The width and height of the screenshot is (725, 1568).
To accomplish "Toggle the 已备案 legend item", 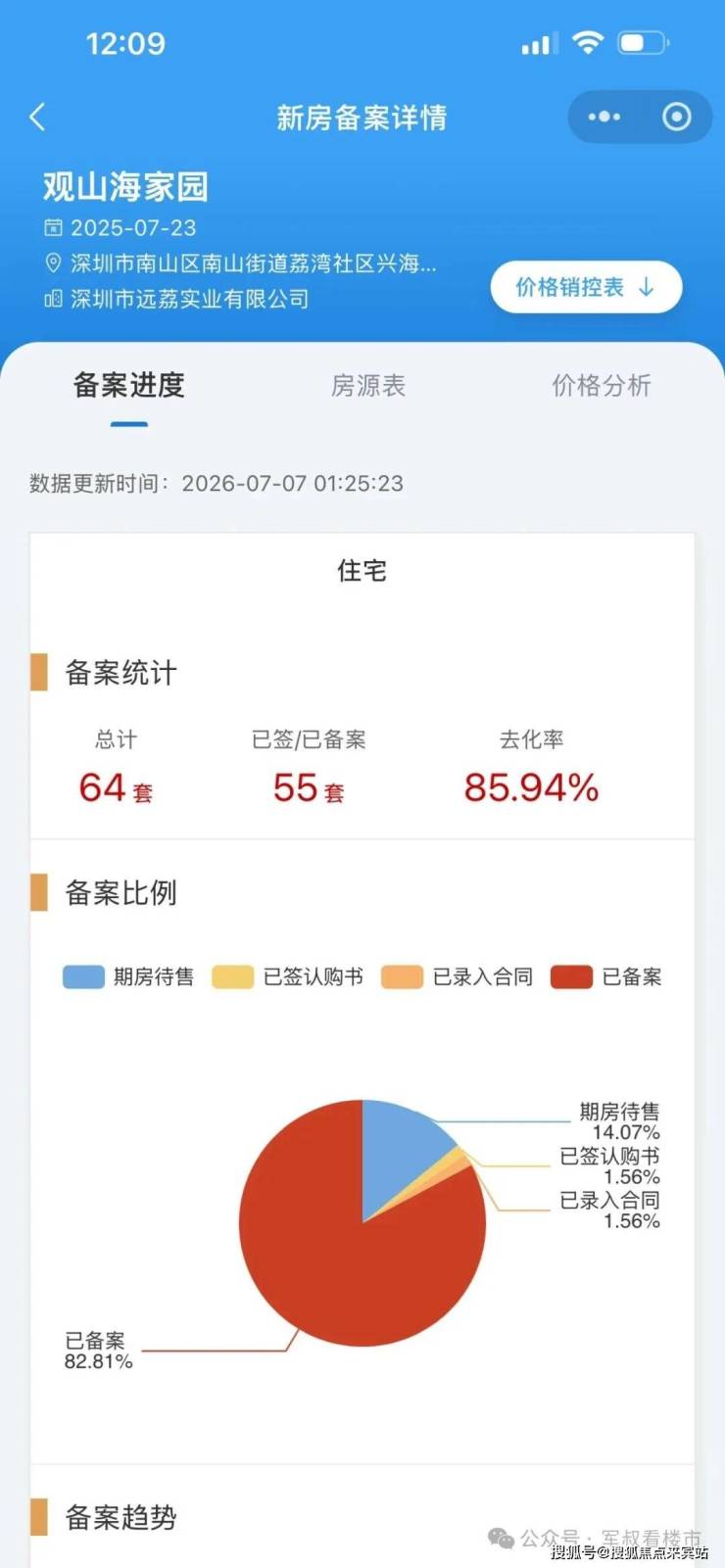I will pyautogui.click(x=606, y=977).
